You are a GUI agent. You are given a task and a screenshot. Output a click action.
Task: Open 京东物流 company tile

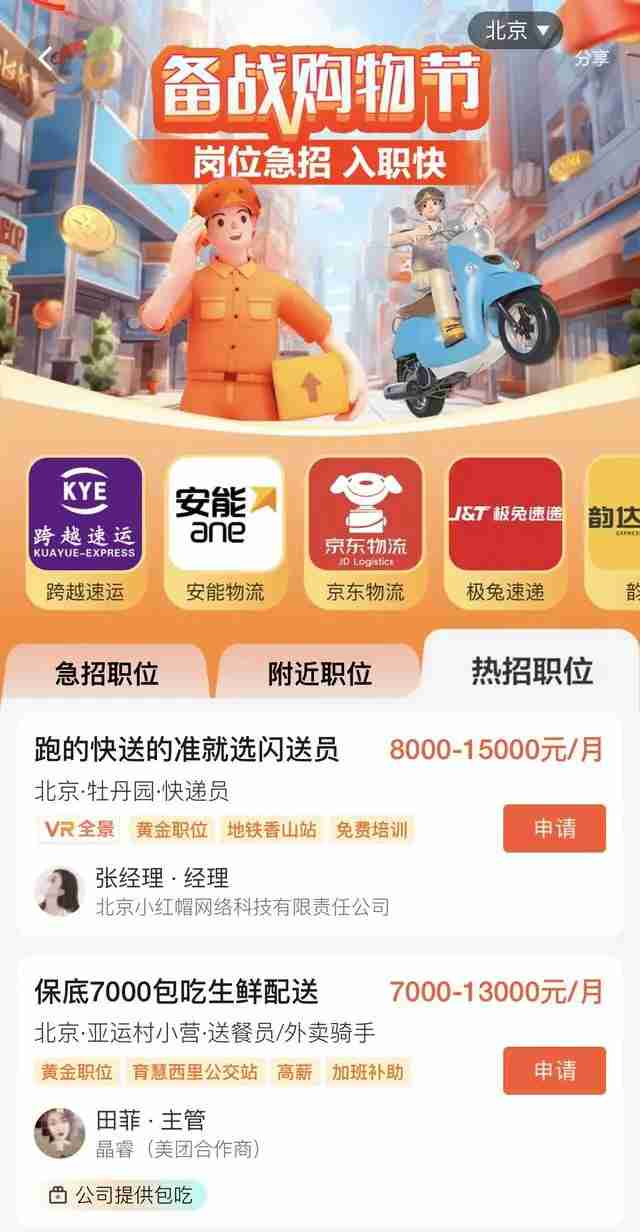365,530
